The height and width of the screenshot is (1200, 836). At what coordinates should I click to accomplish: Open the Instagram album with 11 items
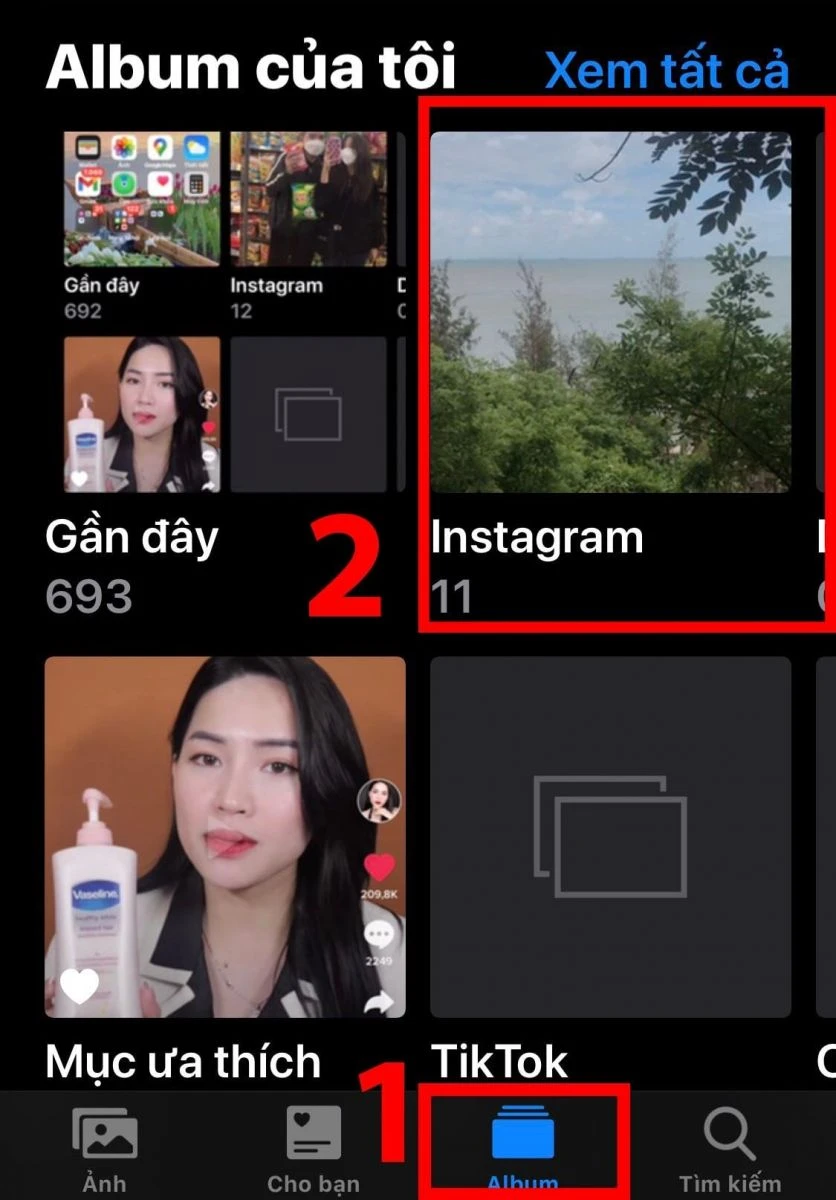pyautogui.click(x=610, y=312)
